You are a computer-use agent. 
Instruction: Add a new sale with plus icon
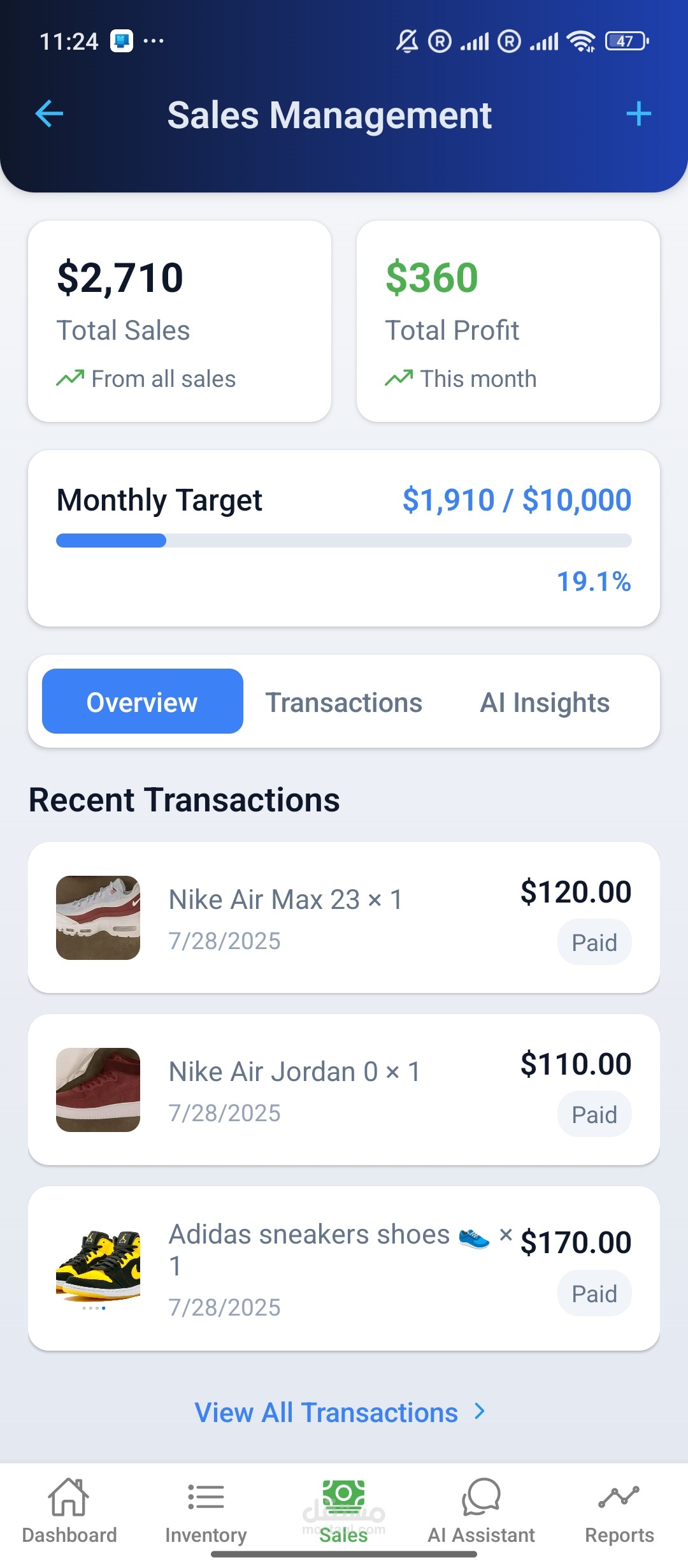tap(638, 115)
